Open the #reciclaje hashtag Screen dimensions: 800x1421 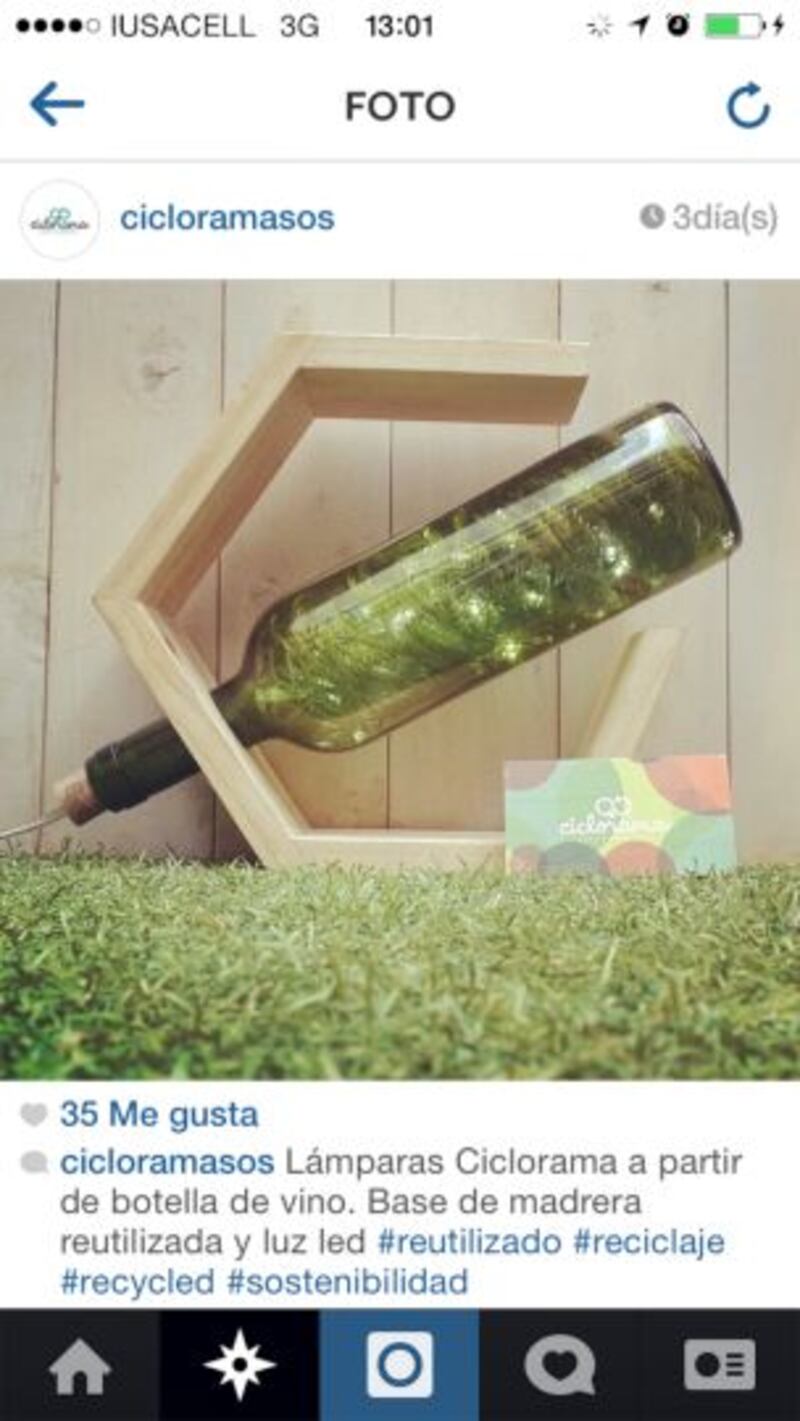click(648, 1242)
